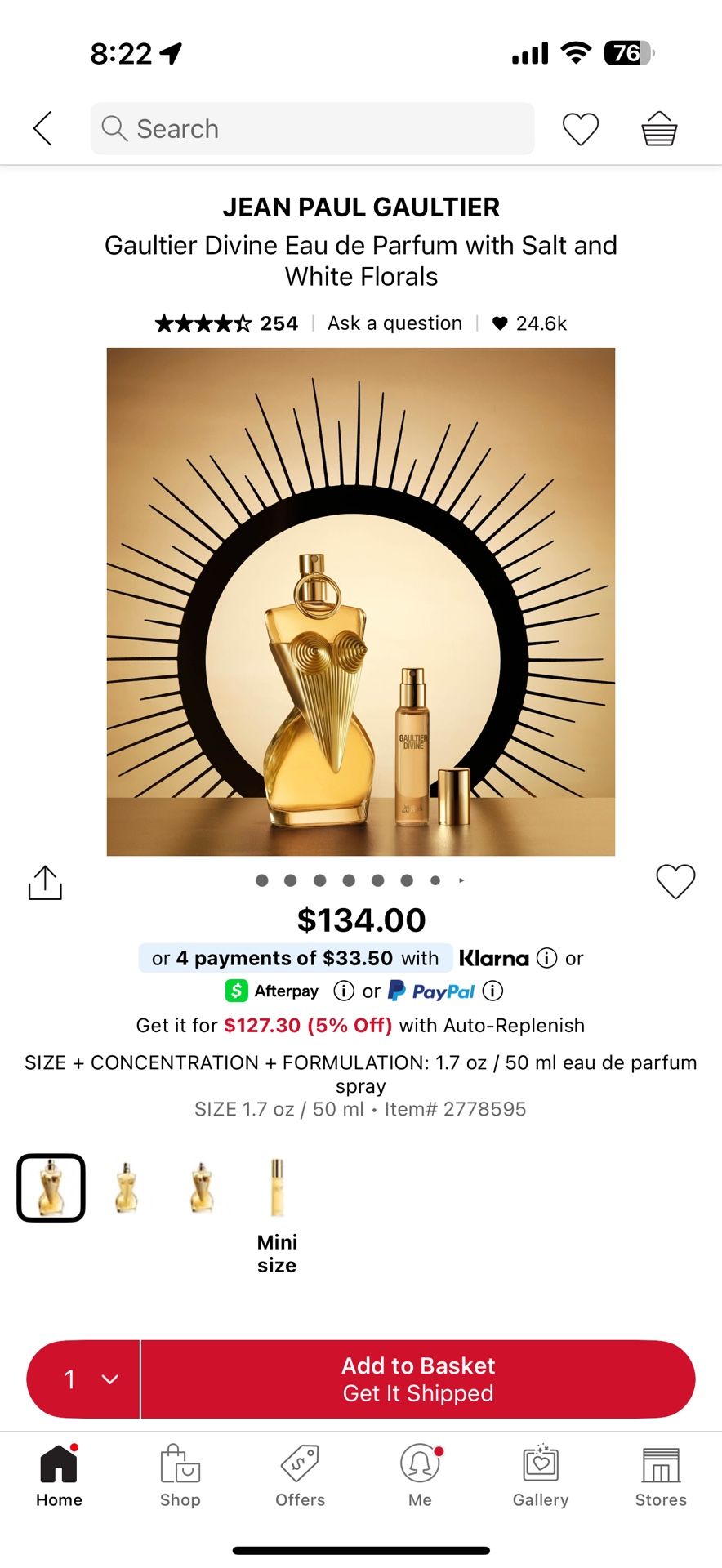722x1568 pixels.
Task: Tap Ask a question link
Action: [394, 323]
